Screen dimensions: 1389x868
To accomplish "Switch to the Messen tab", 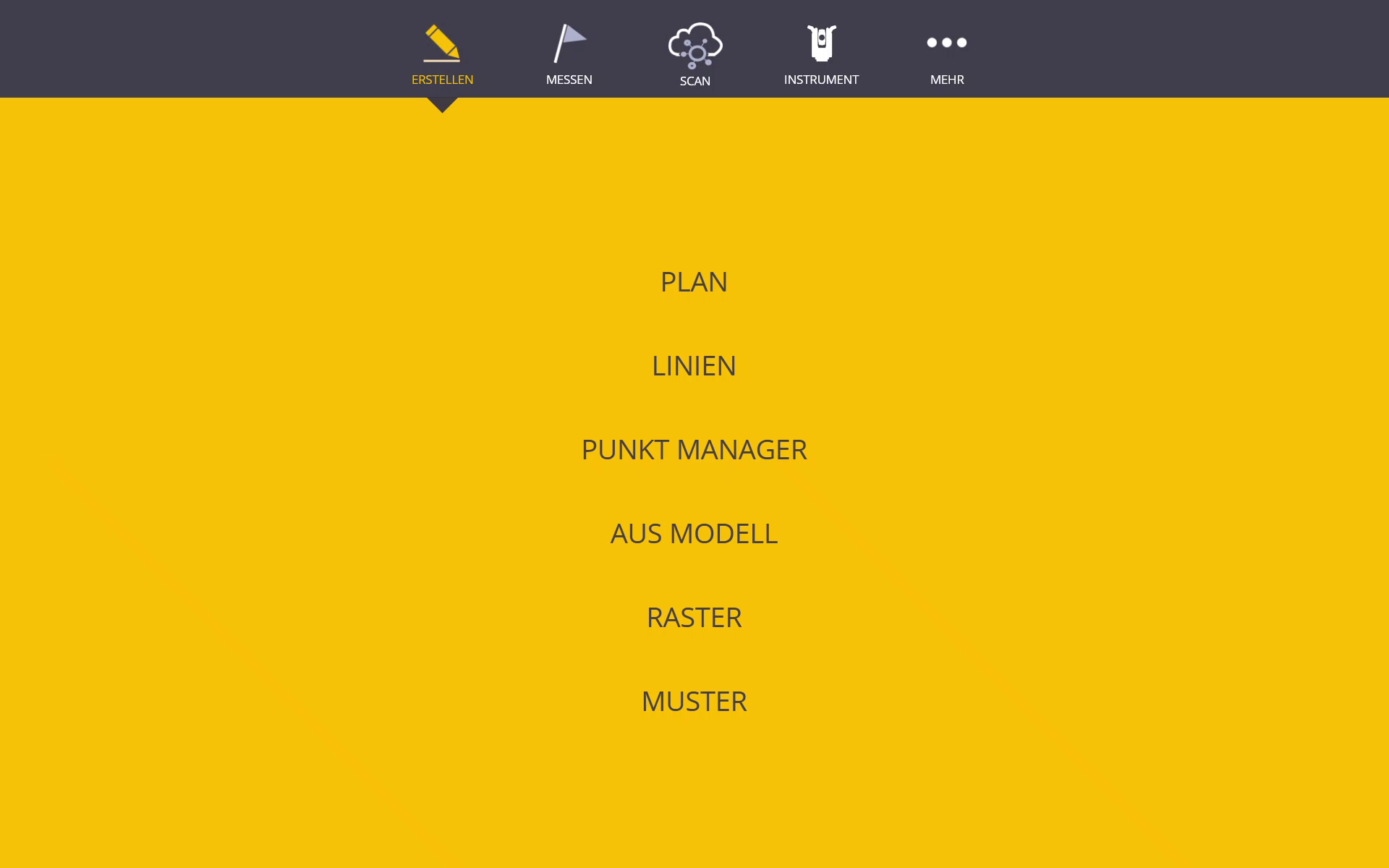I will [569, 54].
